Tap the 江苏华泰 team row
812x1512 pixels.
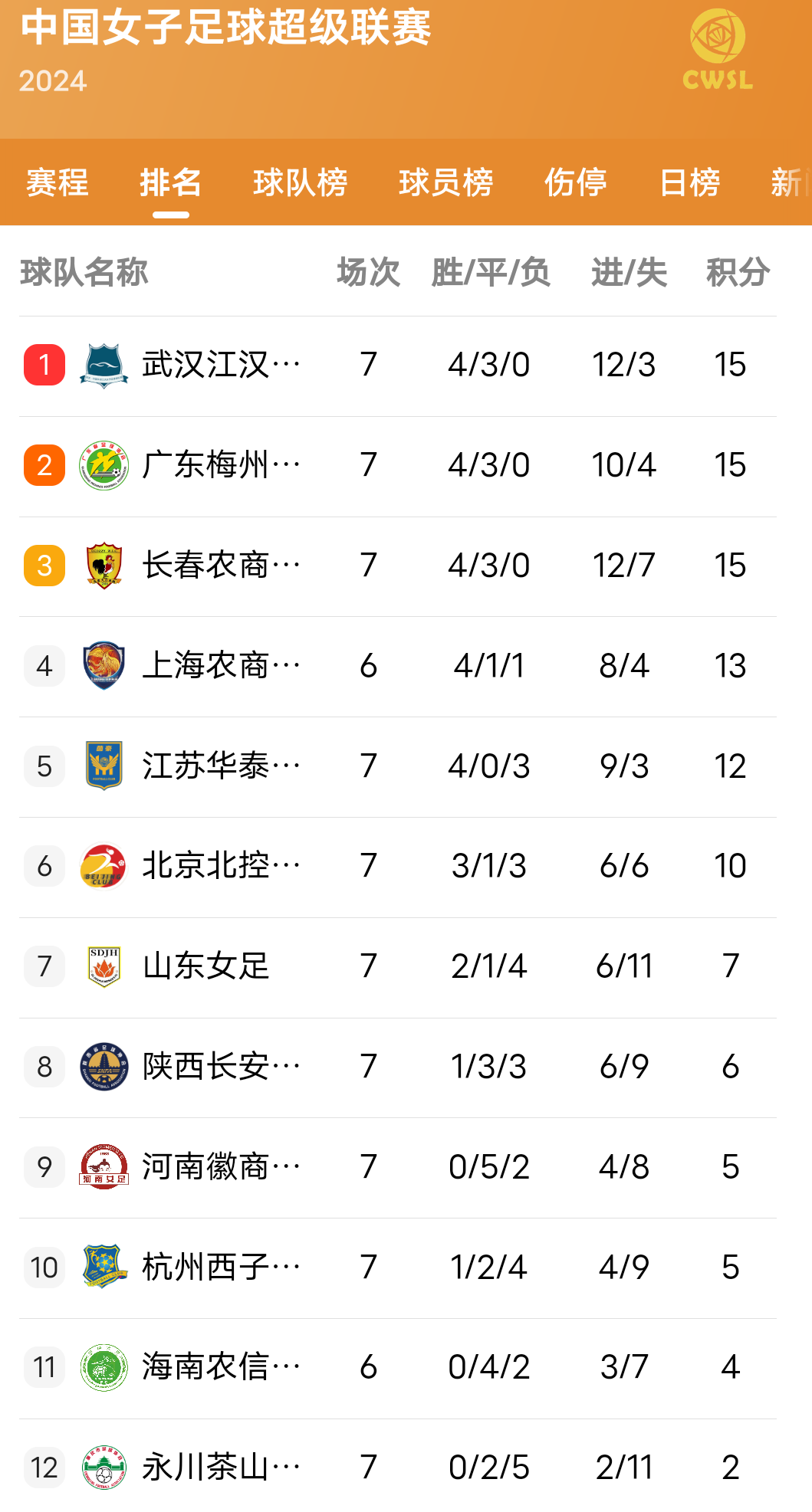coord(221,766)
